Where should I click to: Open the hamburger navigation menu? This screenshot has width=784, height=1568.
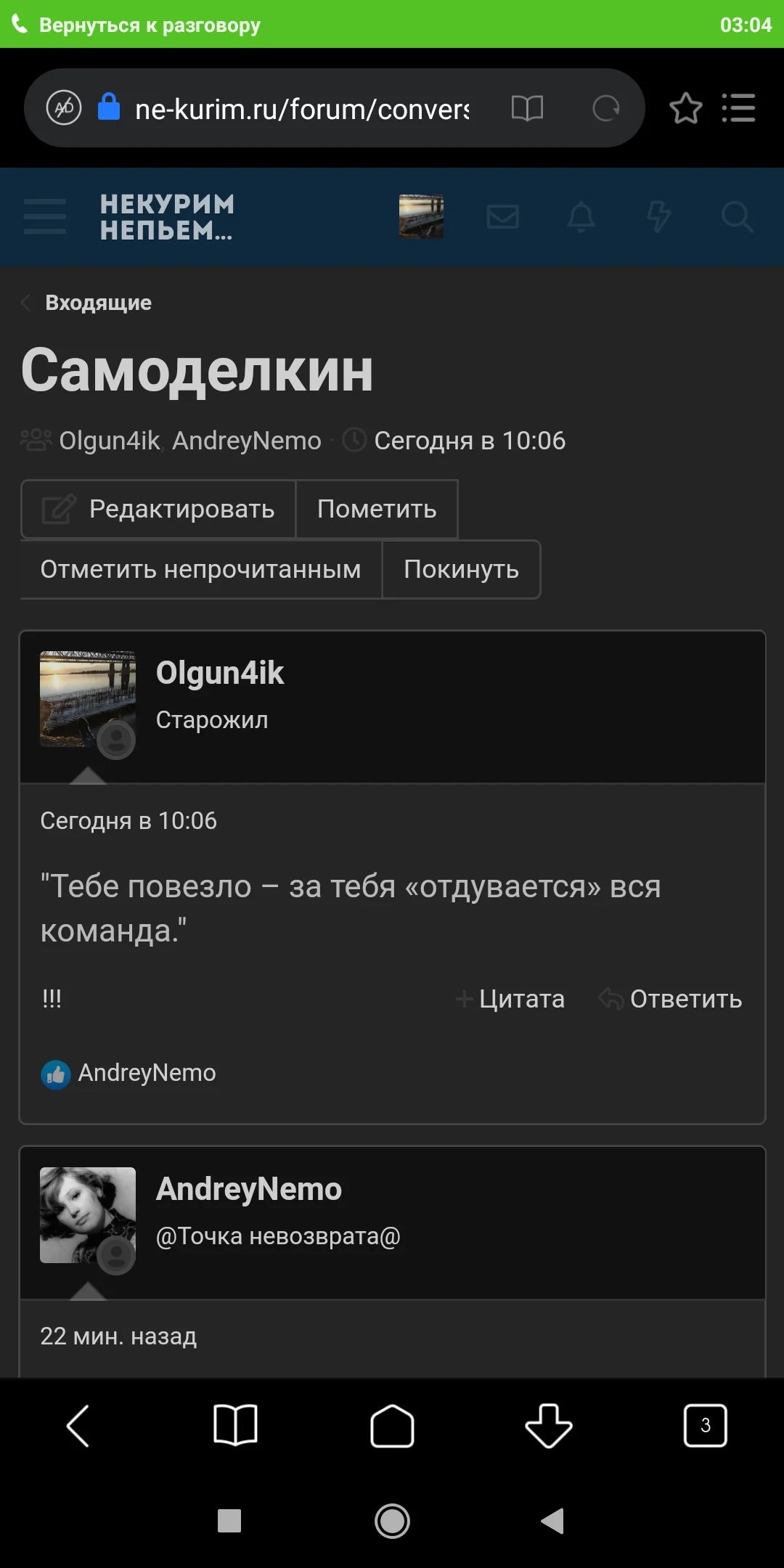[x=44, y=216]
